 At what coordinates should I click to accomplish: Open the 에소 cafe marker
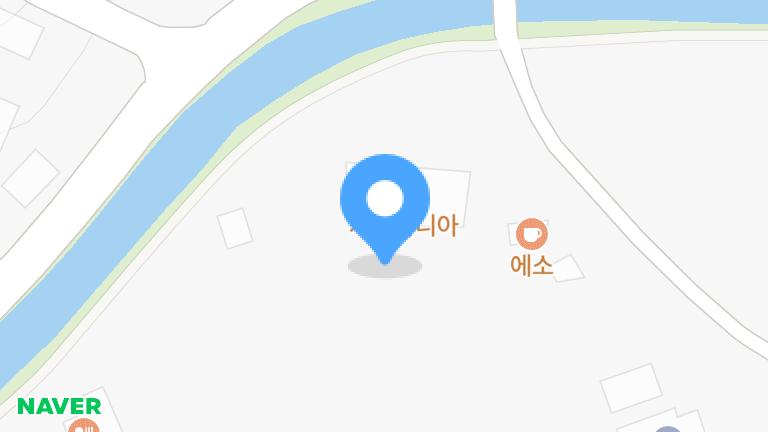531,234
